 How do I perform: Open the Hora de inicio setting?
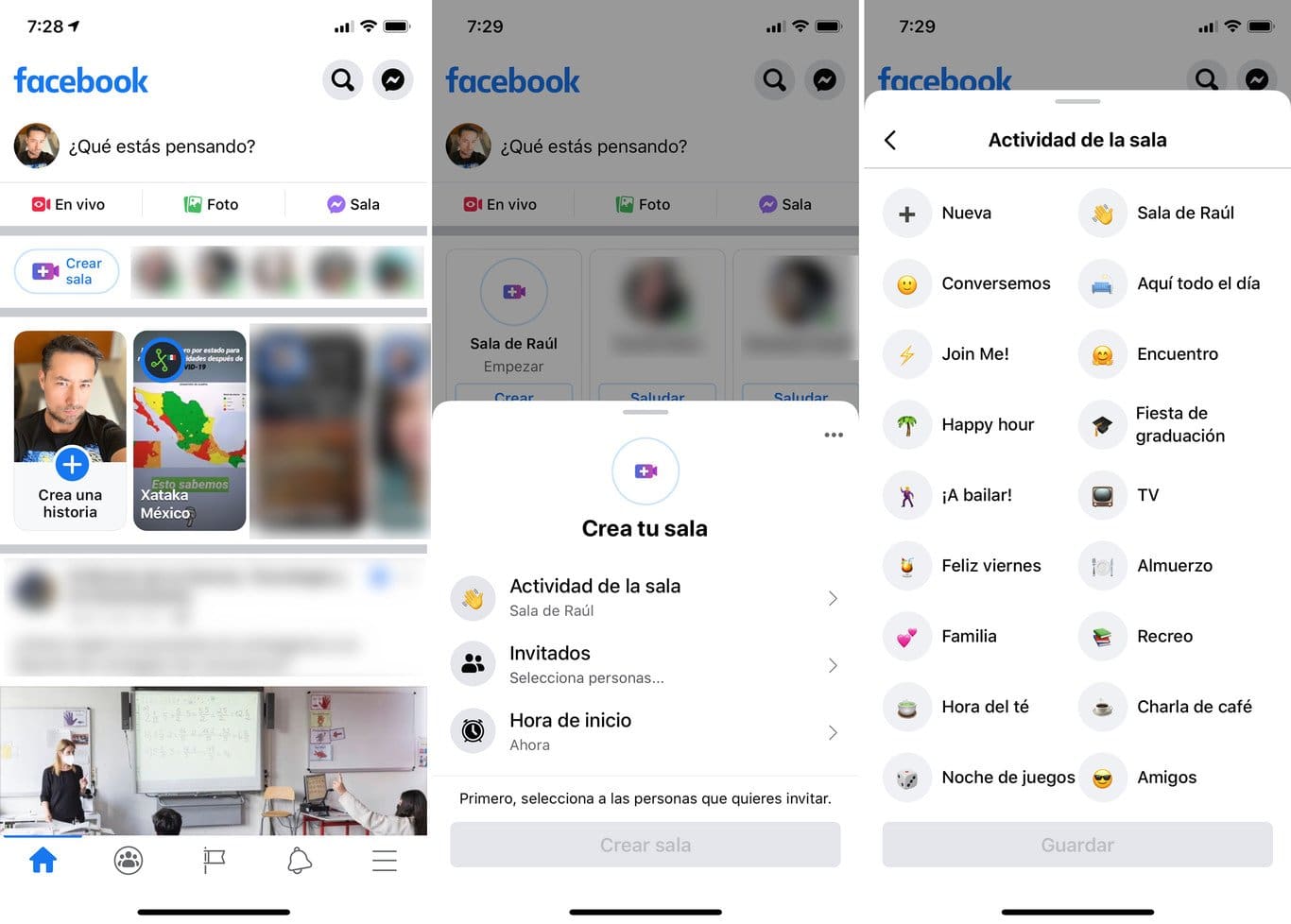[645, 731]
